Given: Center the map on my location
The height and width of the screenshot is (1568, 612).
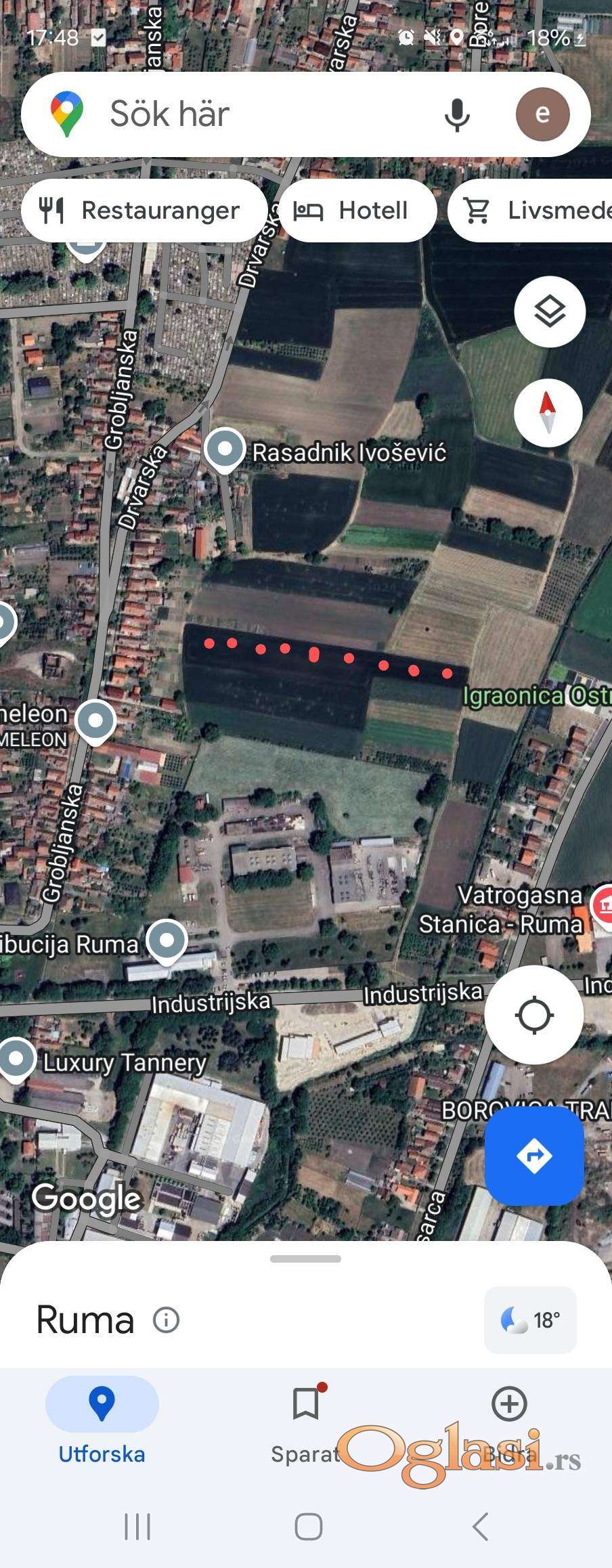Looking at the screenshot, I should pyautogui.click(x=533, y=1015).
